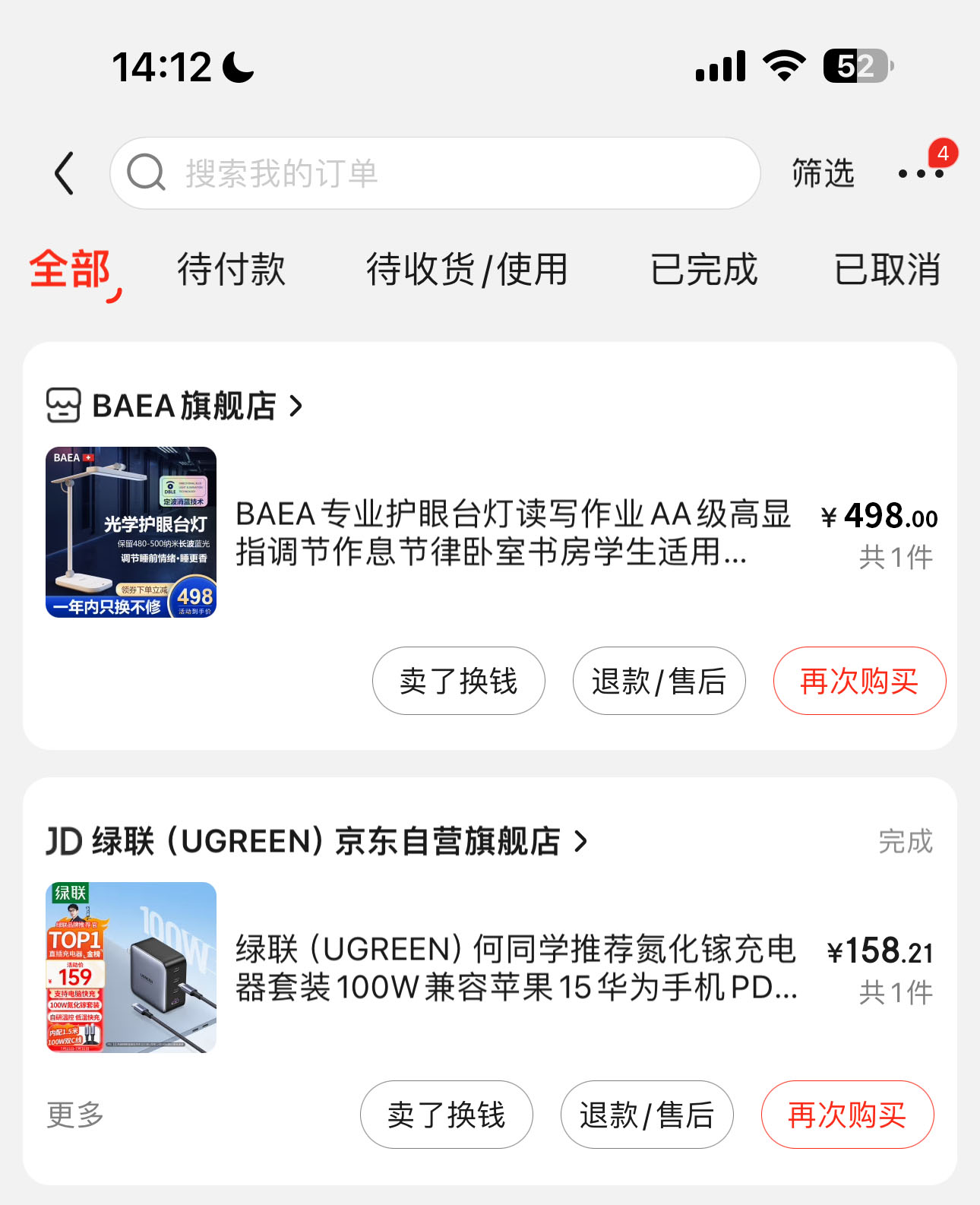Open the three-dot more menu
The image size is (980, 1205).
[920, 174]
